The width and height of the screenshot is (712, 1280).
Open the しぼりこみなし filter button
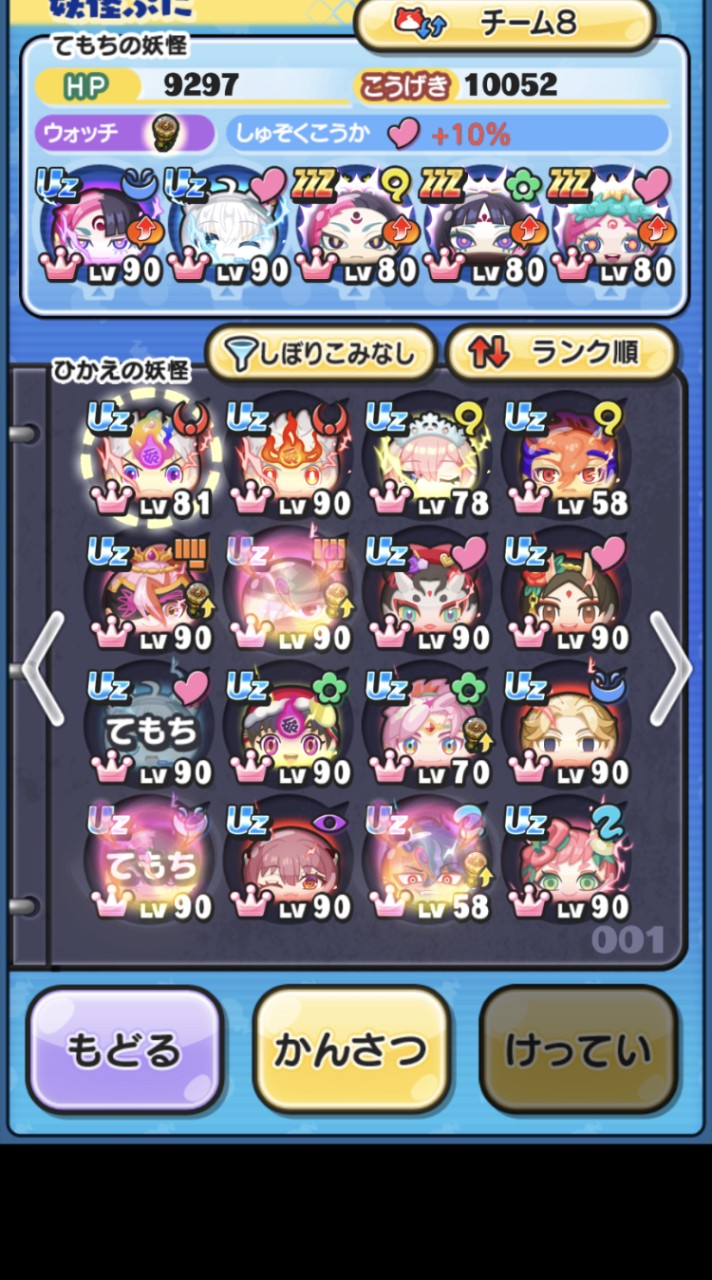click(x=321, y=353)
